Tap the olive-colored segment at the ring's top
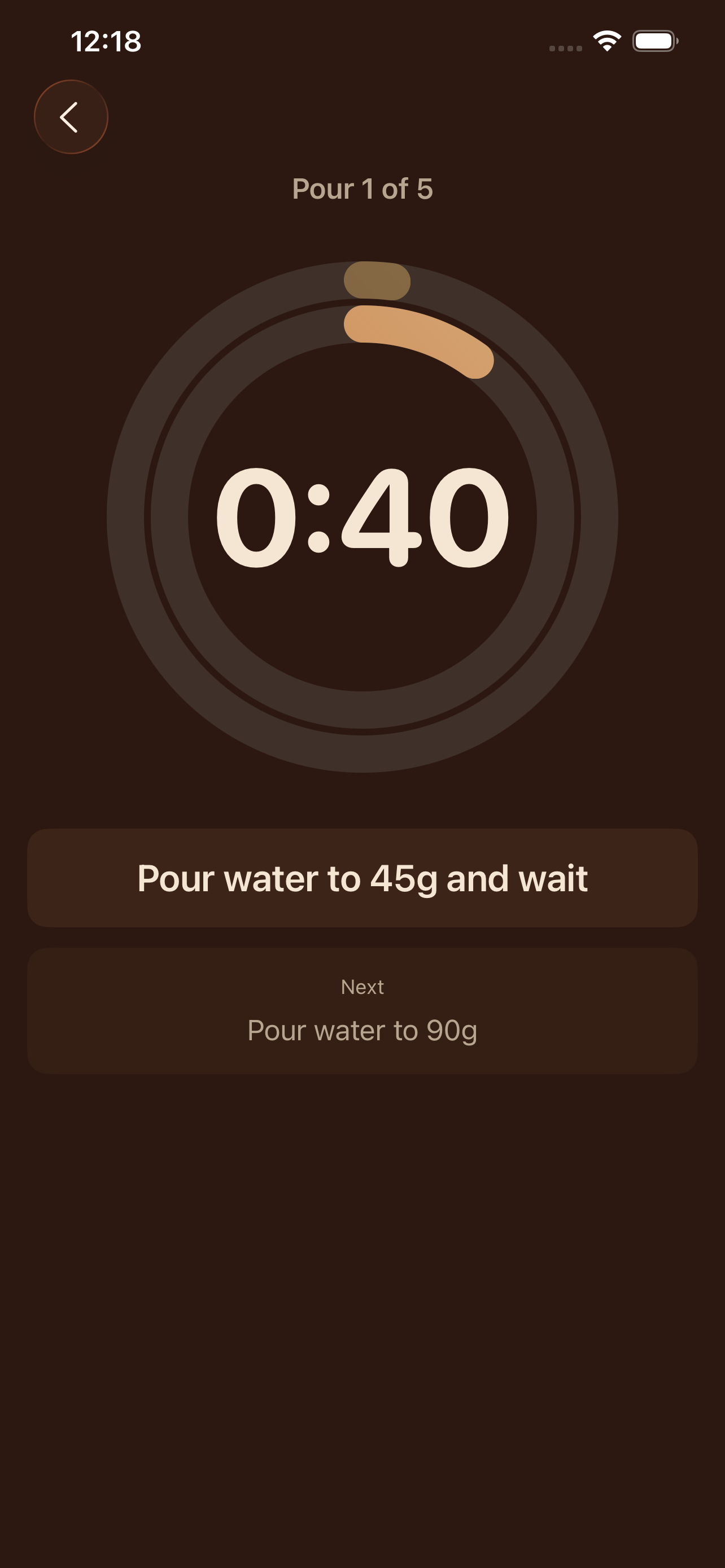Screen dimensions: 725x1568 click(x=377, y=281)
